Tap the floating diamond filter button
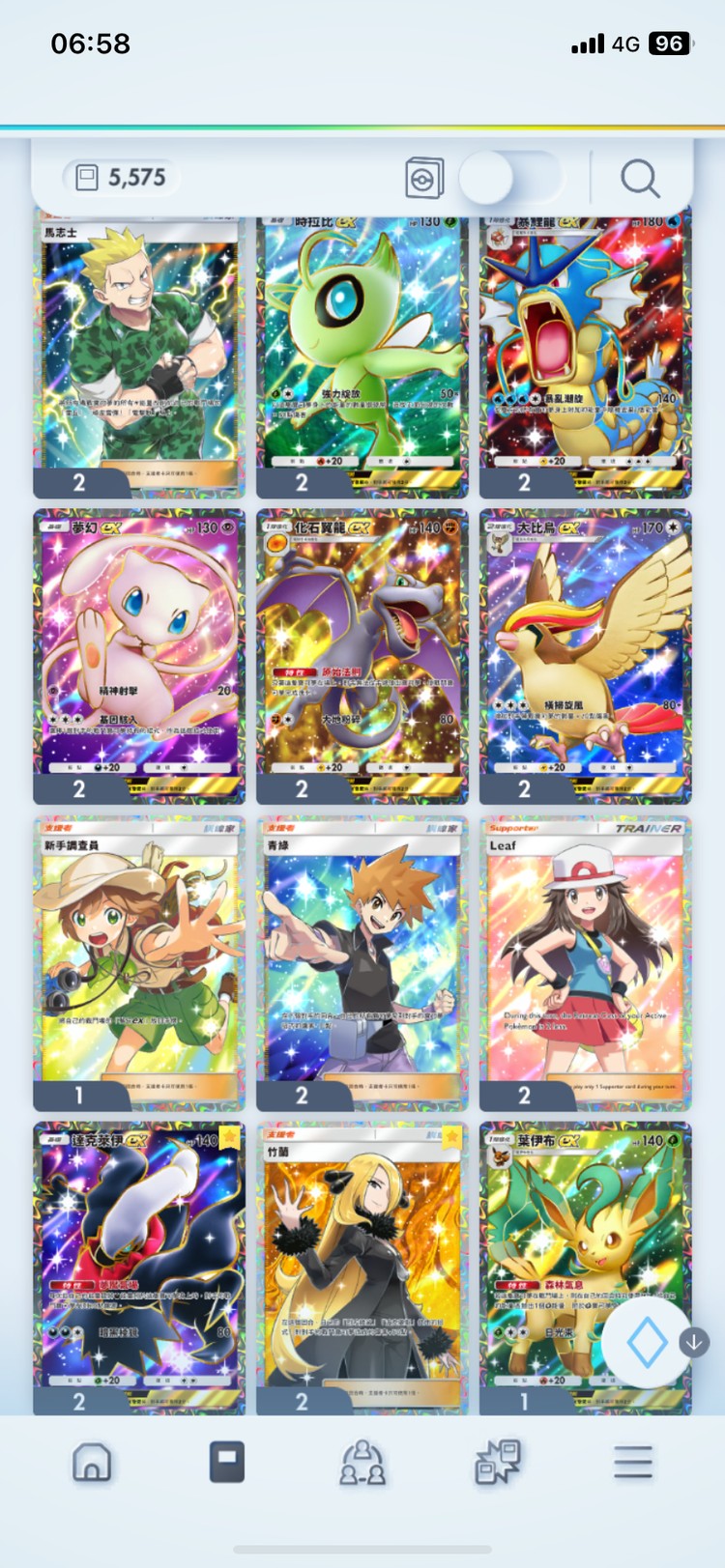Viewport: 725px width, 1568px height. point(646,1343)
